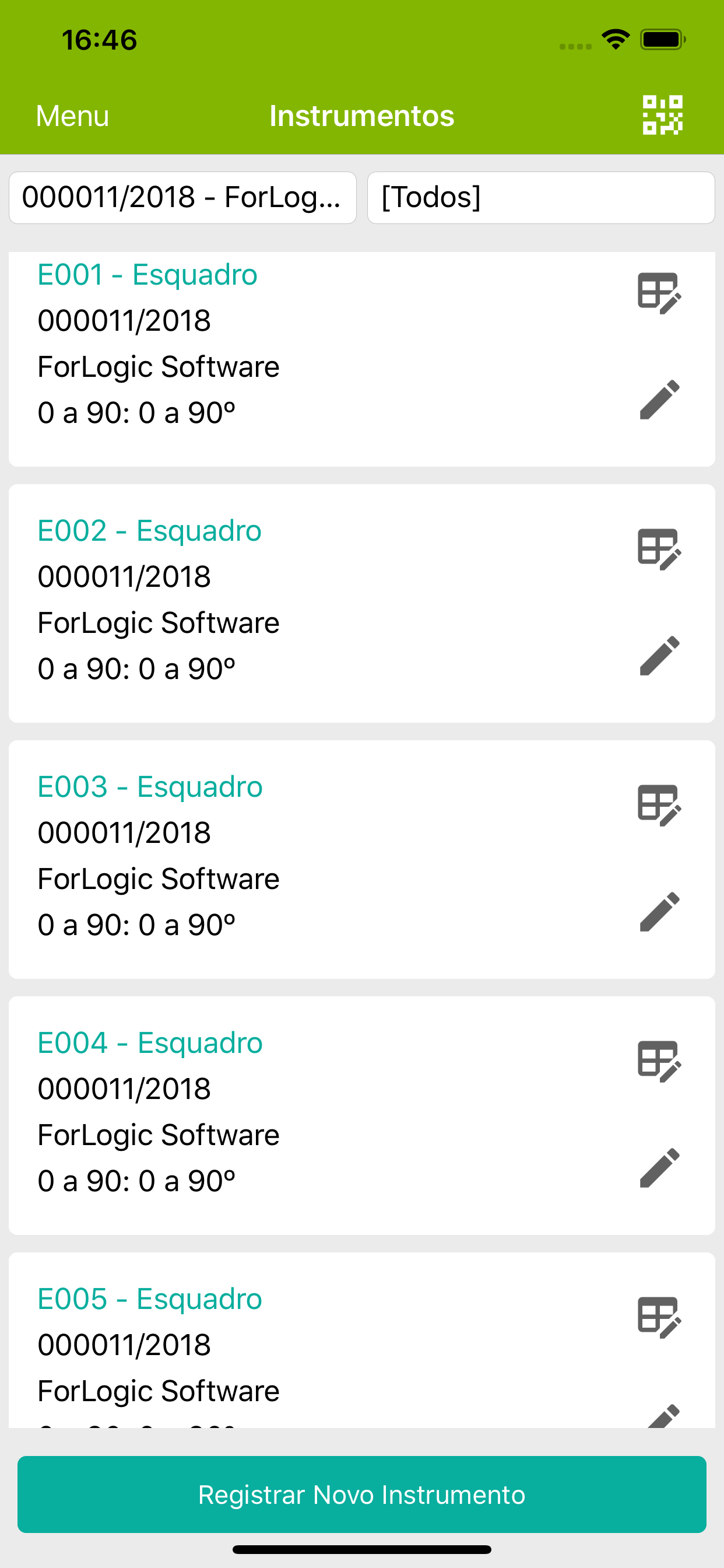Open the QR code scanner
This screenshot has width=724, height=1568.
click(x=662, y=115)
